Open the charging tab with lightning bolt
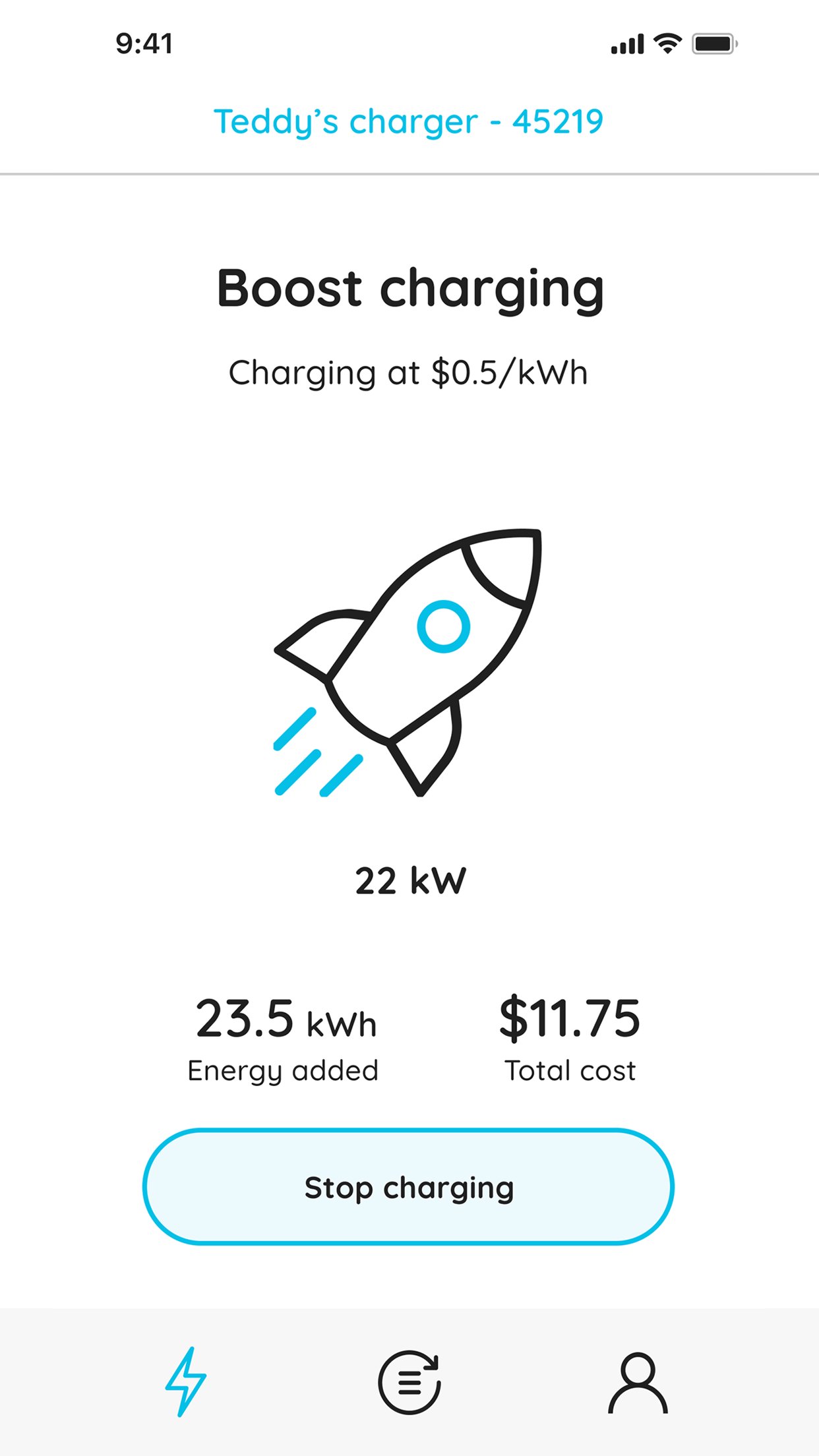 185,1381
